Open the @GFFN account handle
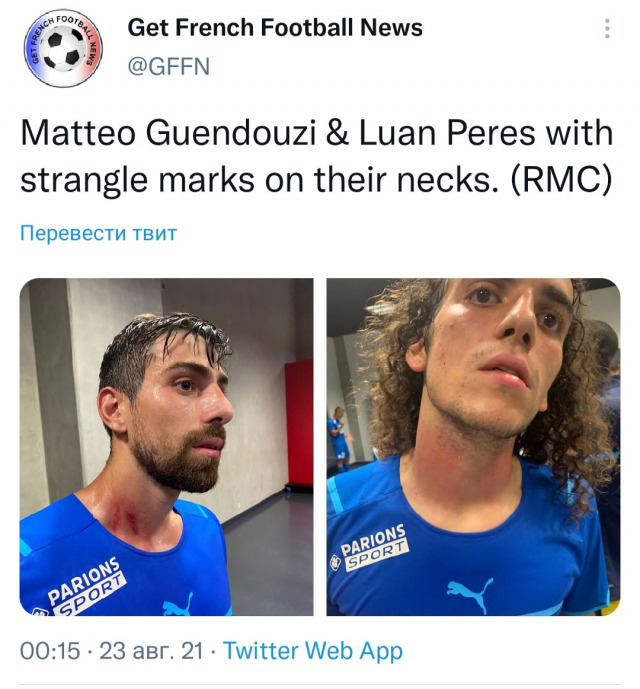Image resolution: width=640 pixels, height=689 pixels. [x=169, y=67]
